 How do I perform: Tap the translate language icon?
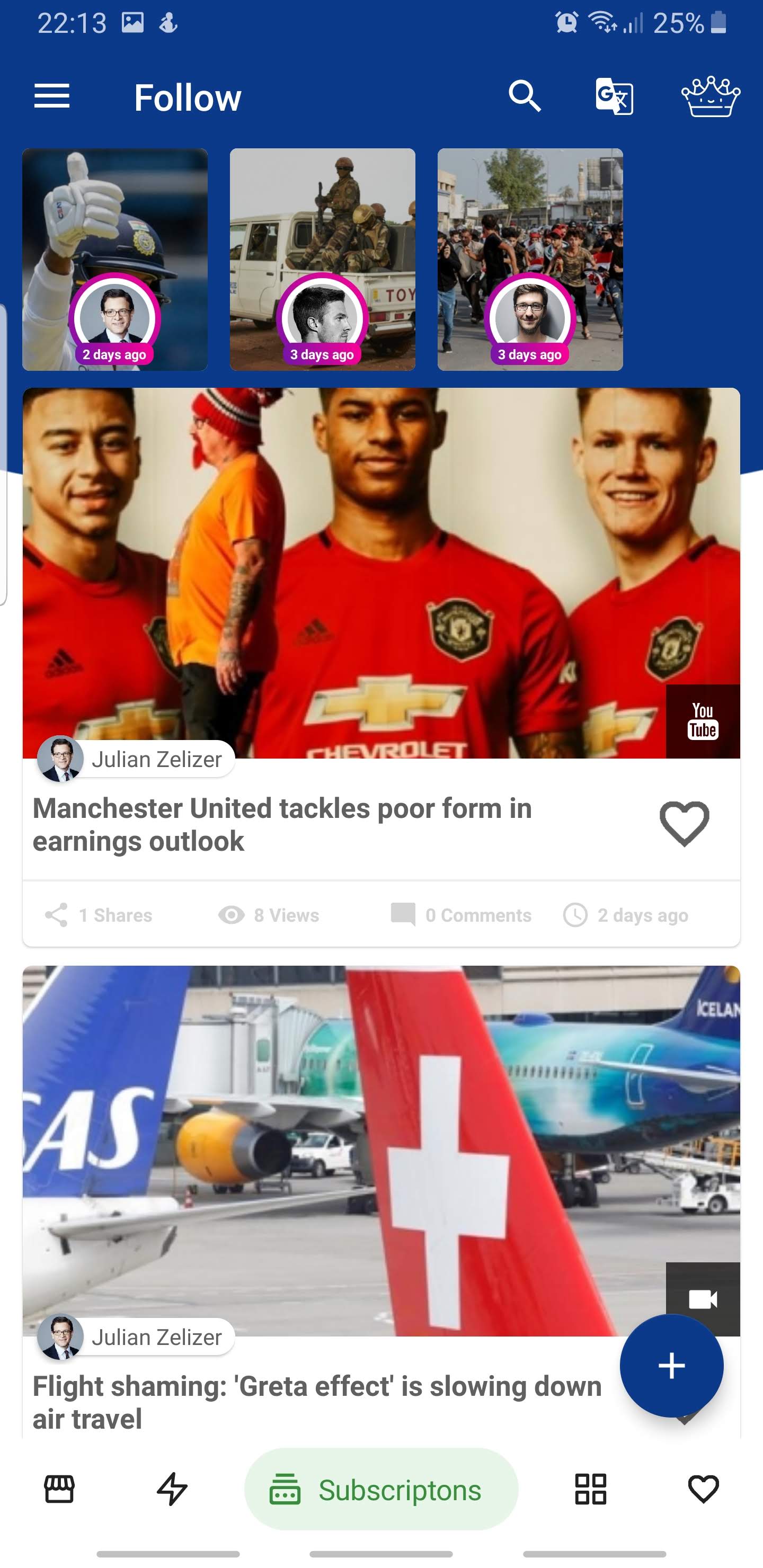click(x=614, y=96)
